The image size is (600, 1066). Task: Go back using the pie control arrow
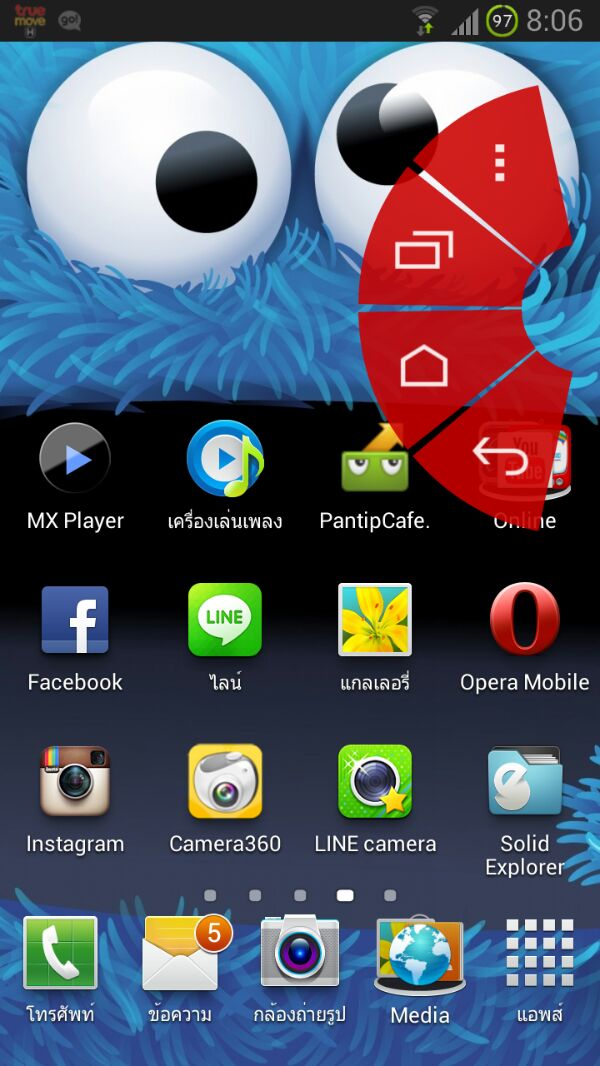500,457
